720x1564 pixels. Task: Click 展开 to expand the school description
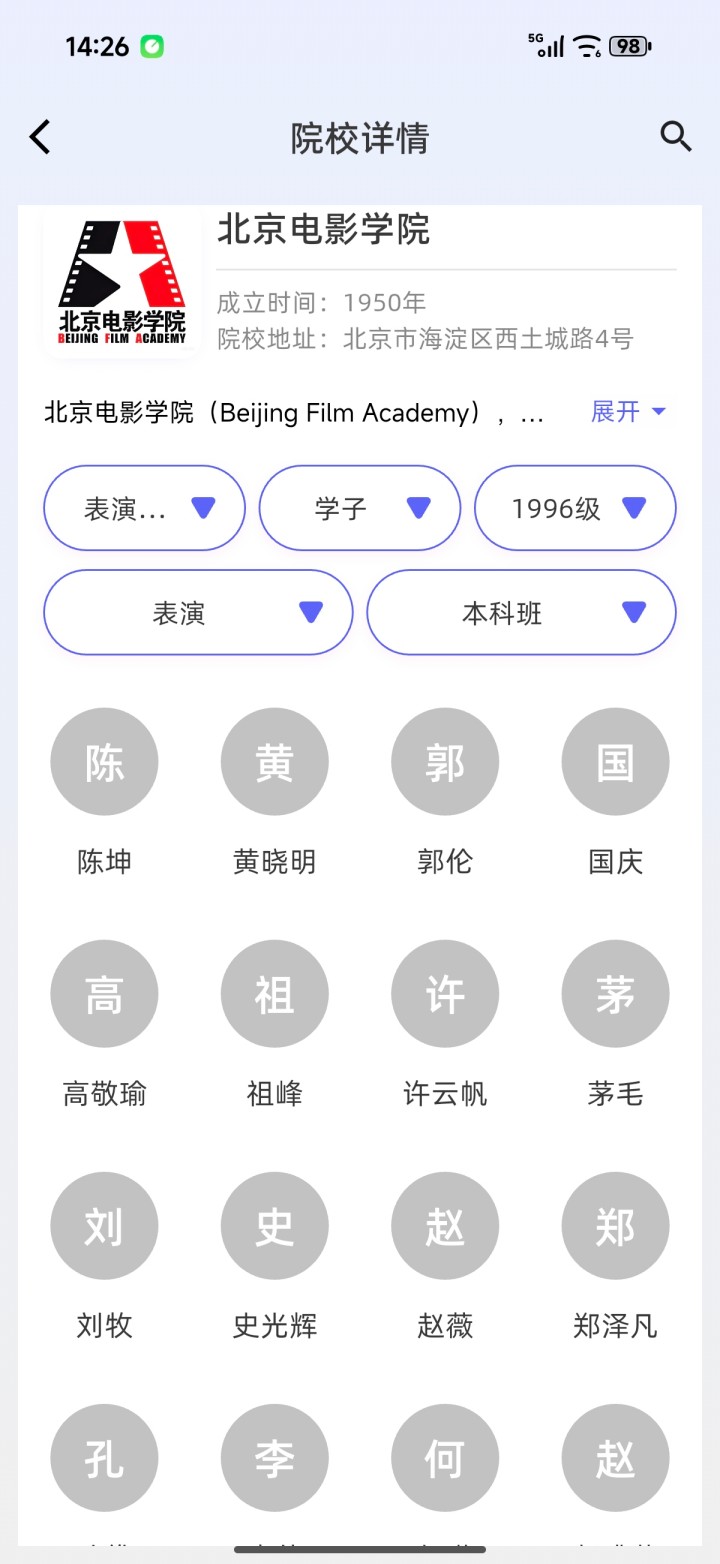tap(628, 411)
